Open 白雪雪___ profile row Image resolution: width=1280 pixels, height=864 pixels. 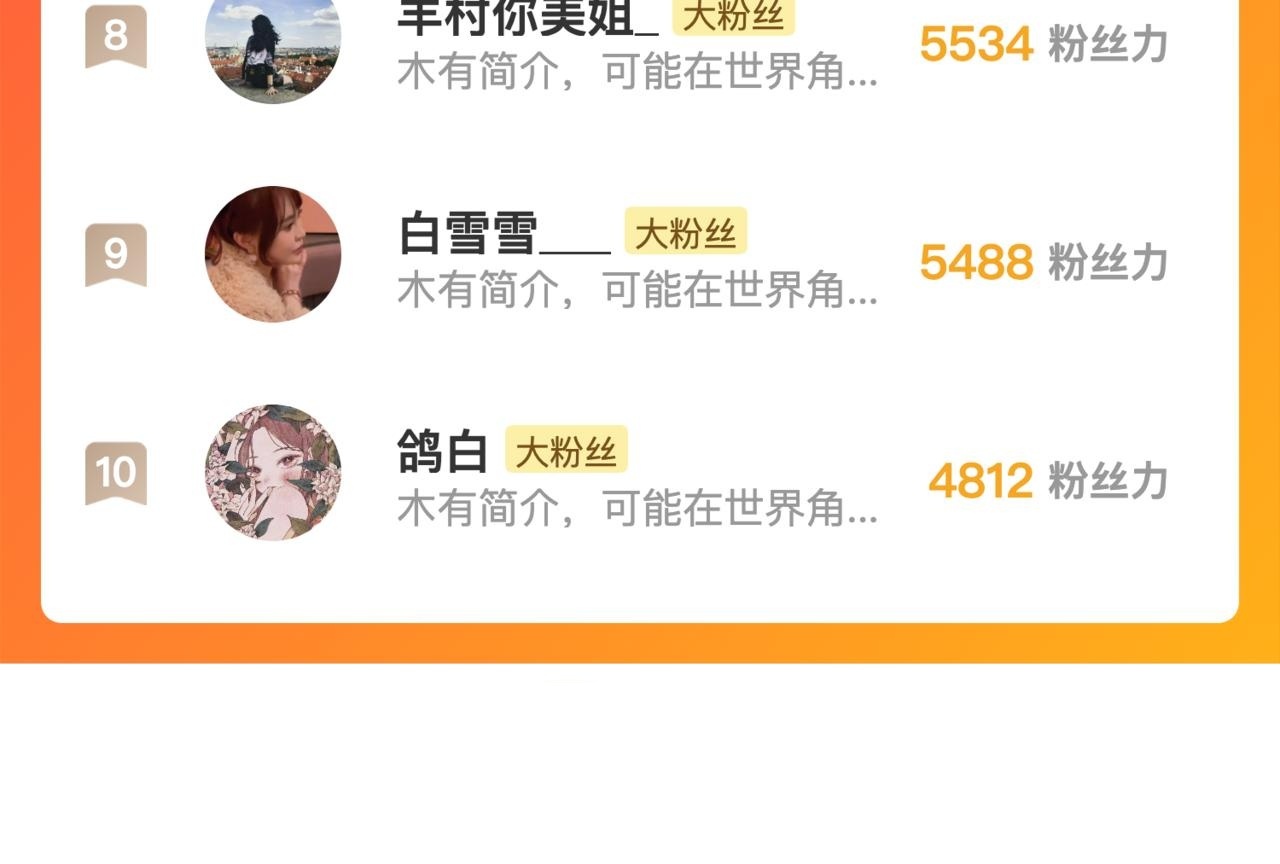click(x=640, y=254)
